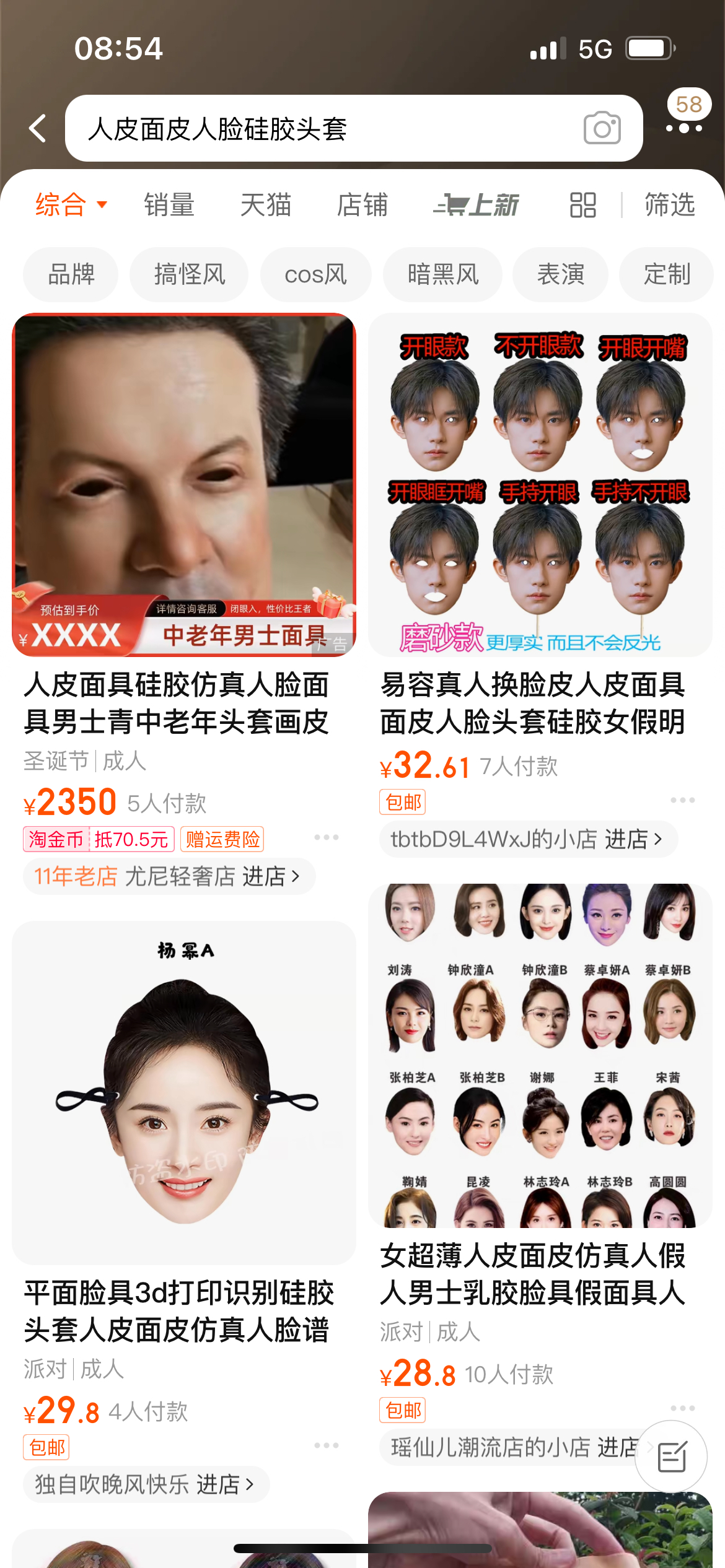Expand the 综合 sort dropdown
The image size is (725, 1568).
pos(71,204)
